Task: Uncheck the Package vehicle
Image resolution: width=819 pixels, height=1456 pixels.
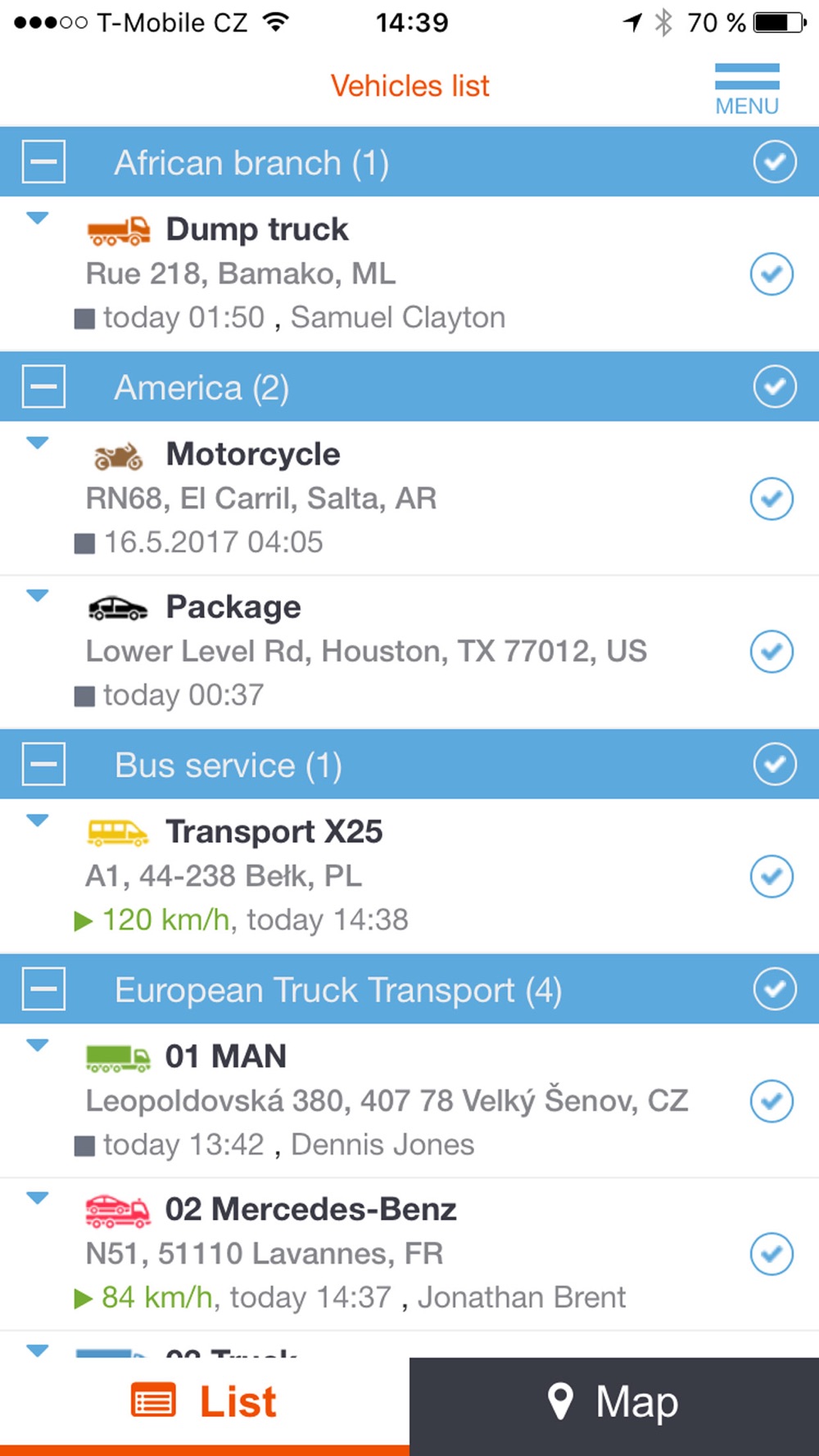Action: [771, 652]
